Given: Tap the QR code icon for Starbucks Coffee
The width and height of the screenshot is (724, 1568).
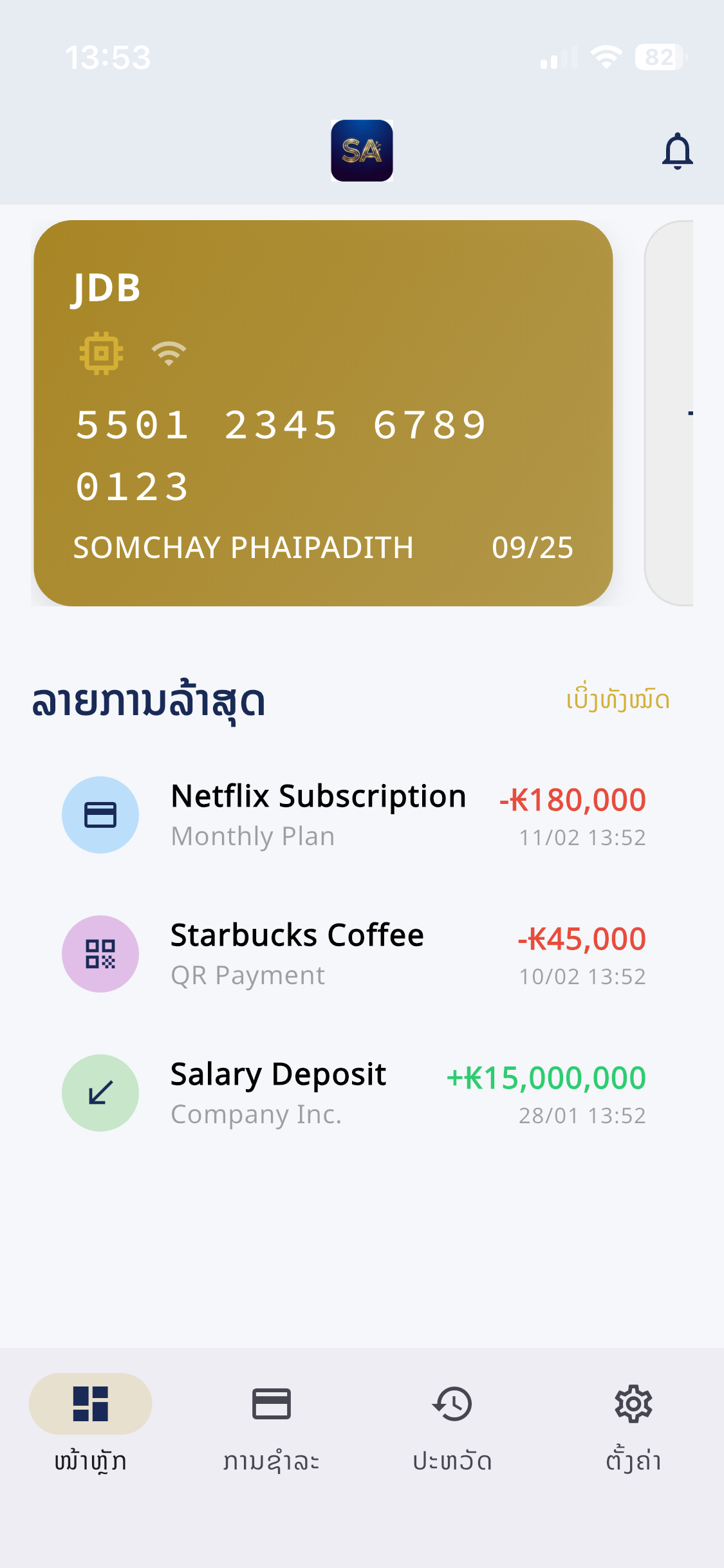Looking at the screenshot, I should click(100, 954).
